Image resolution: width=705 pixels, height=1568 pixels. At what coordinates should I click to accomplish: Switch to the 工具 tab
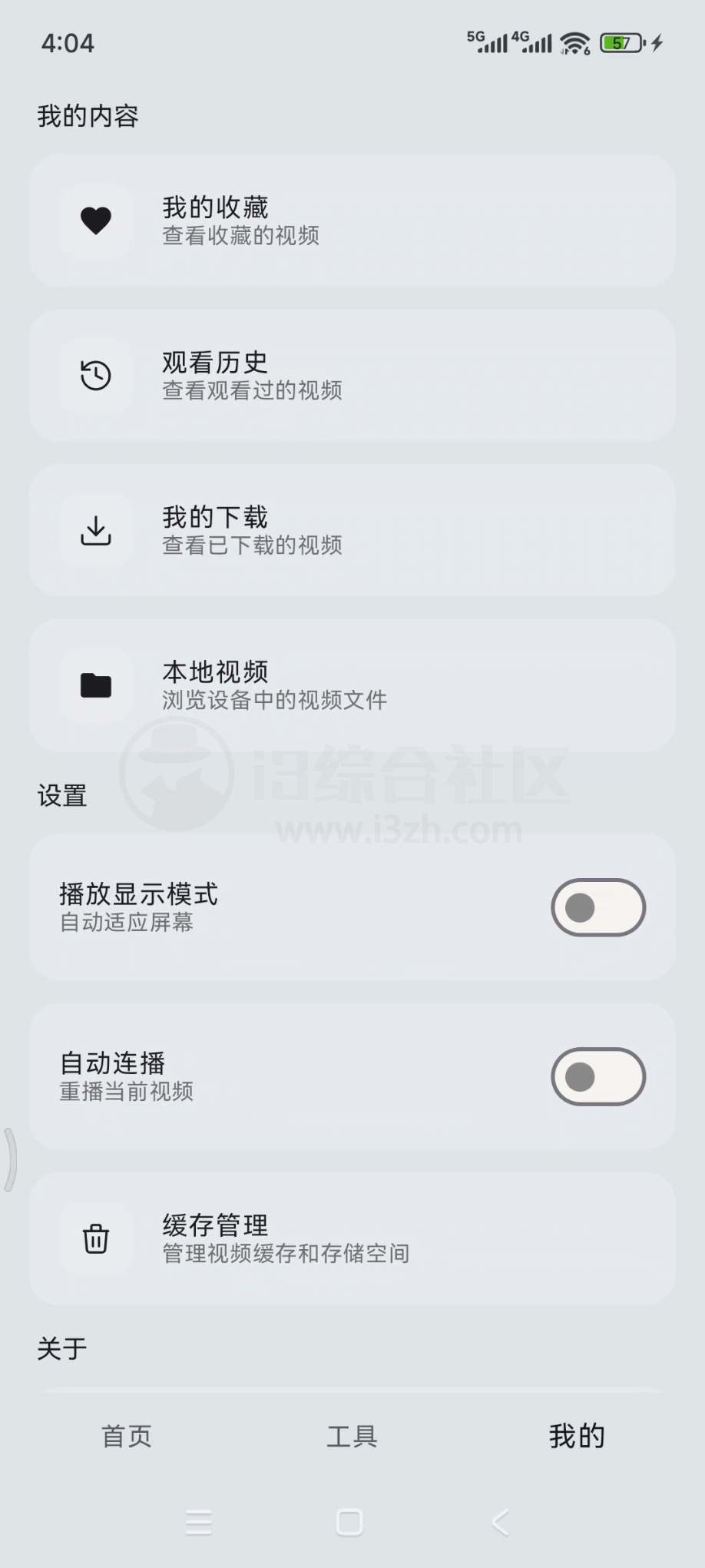tap(352, 1435)
